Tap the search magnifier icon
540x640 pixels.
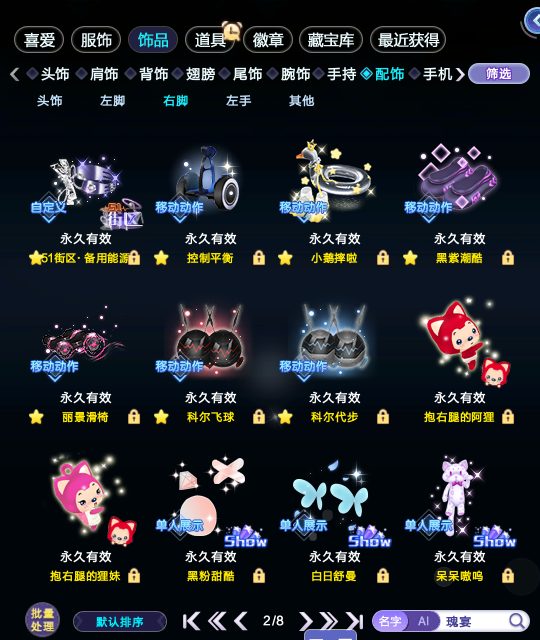point(517,621)
